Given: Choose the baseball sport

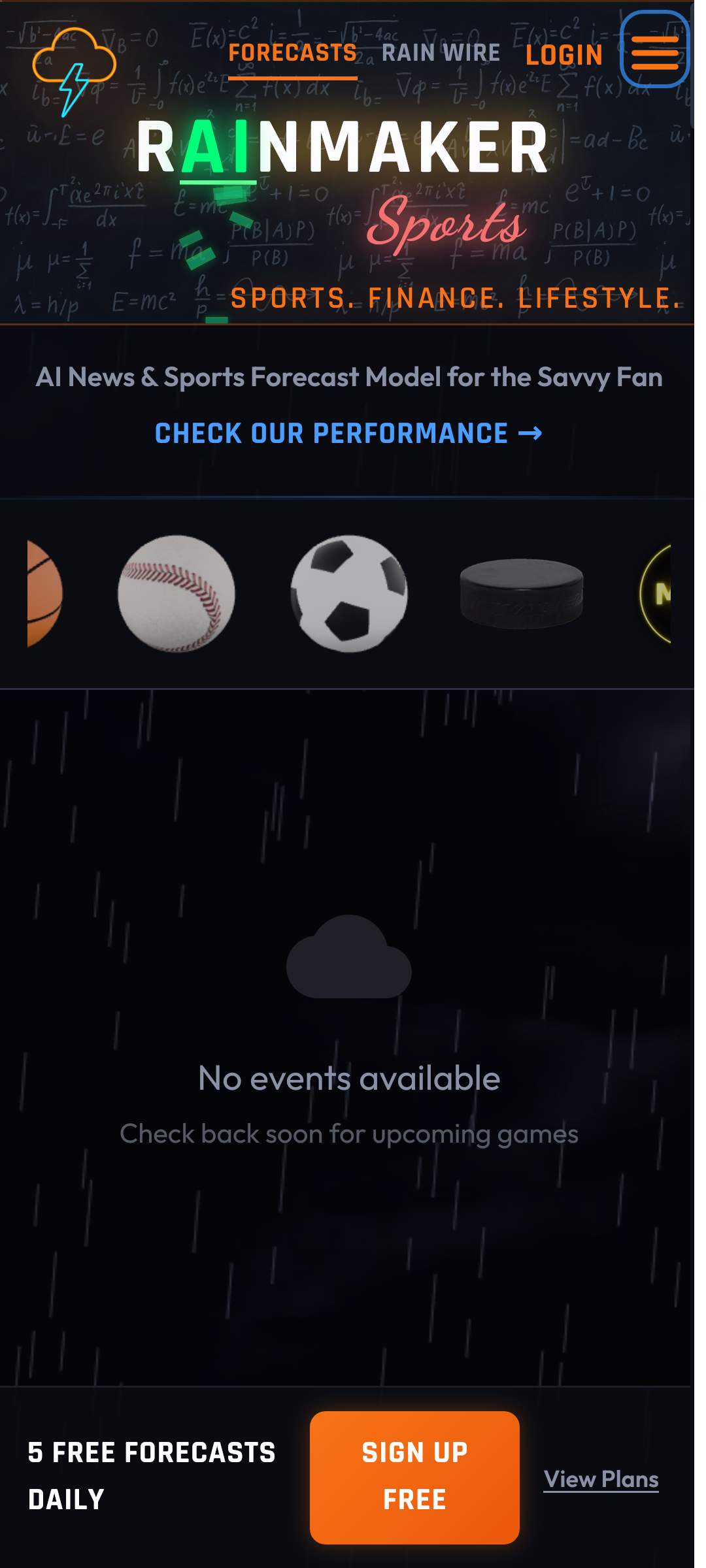Looking at the screenshot, I should pyautogui.click(x=176, y=593).
